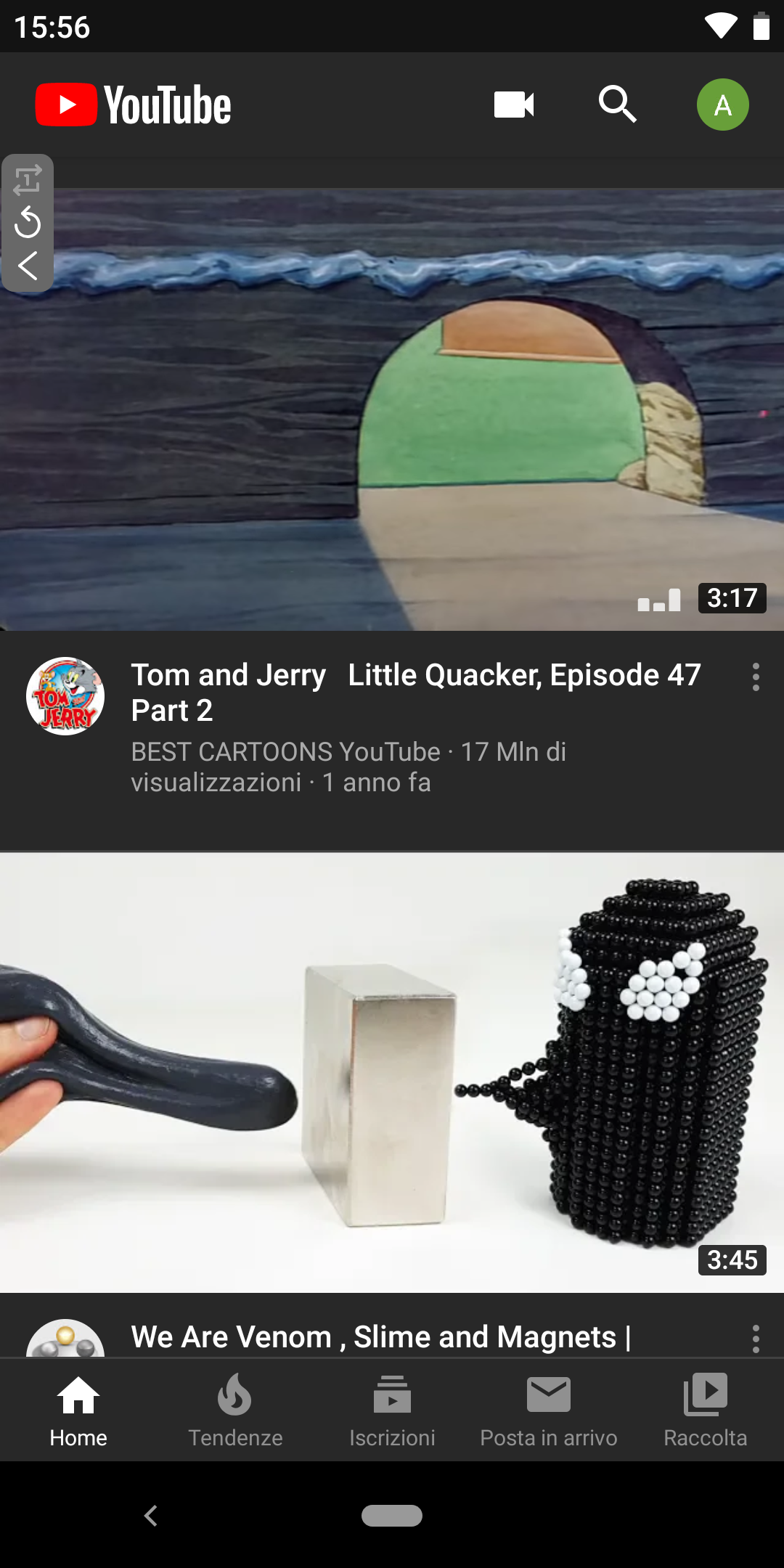Open options for Tom and Jerry video

(756, 677)
